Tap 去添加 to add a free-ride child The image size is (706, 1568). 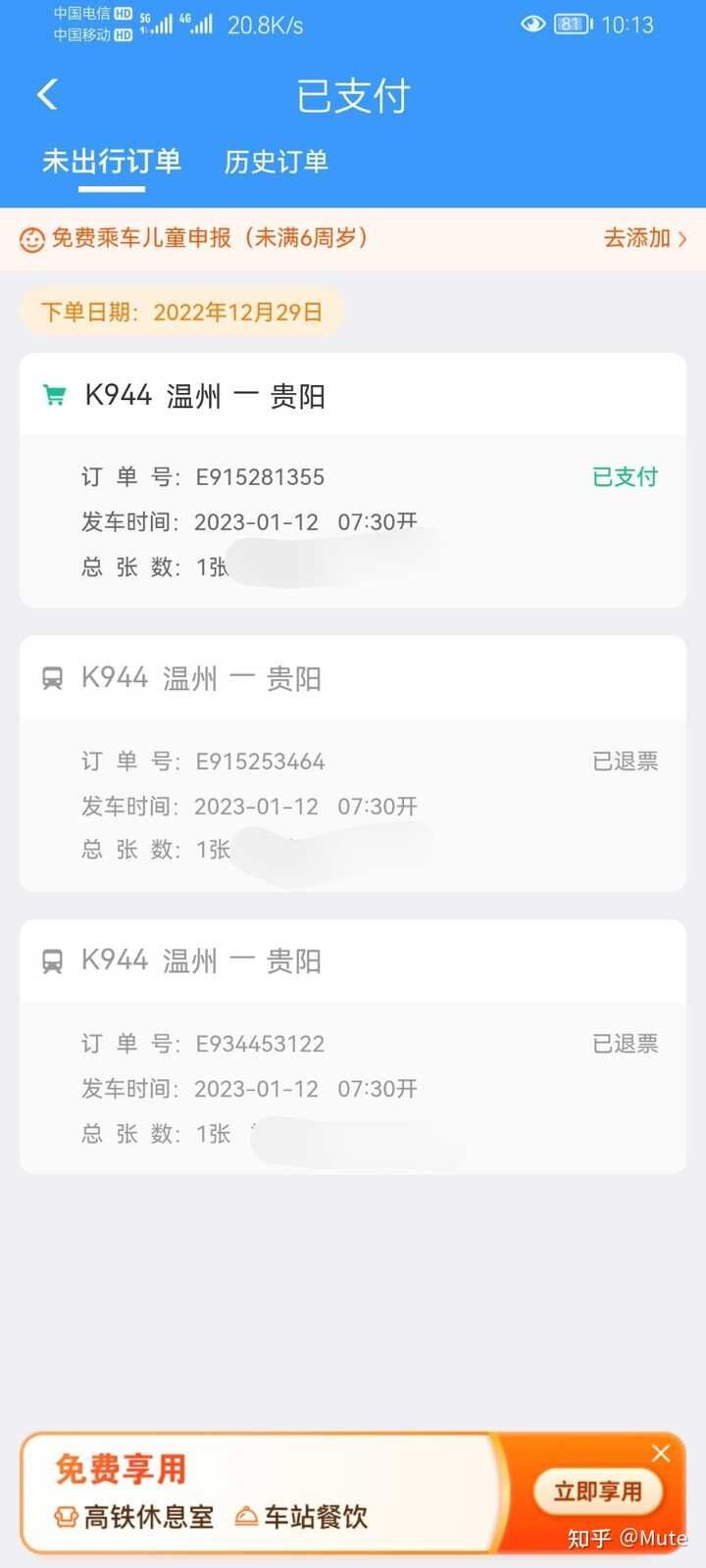click(x=644, y=238)
